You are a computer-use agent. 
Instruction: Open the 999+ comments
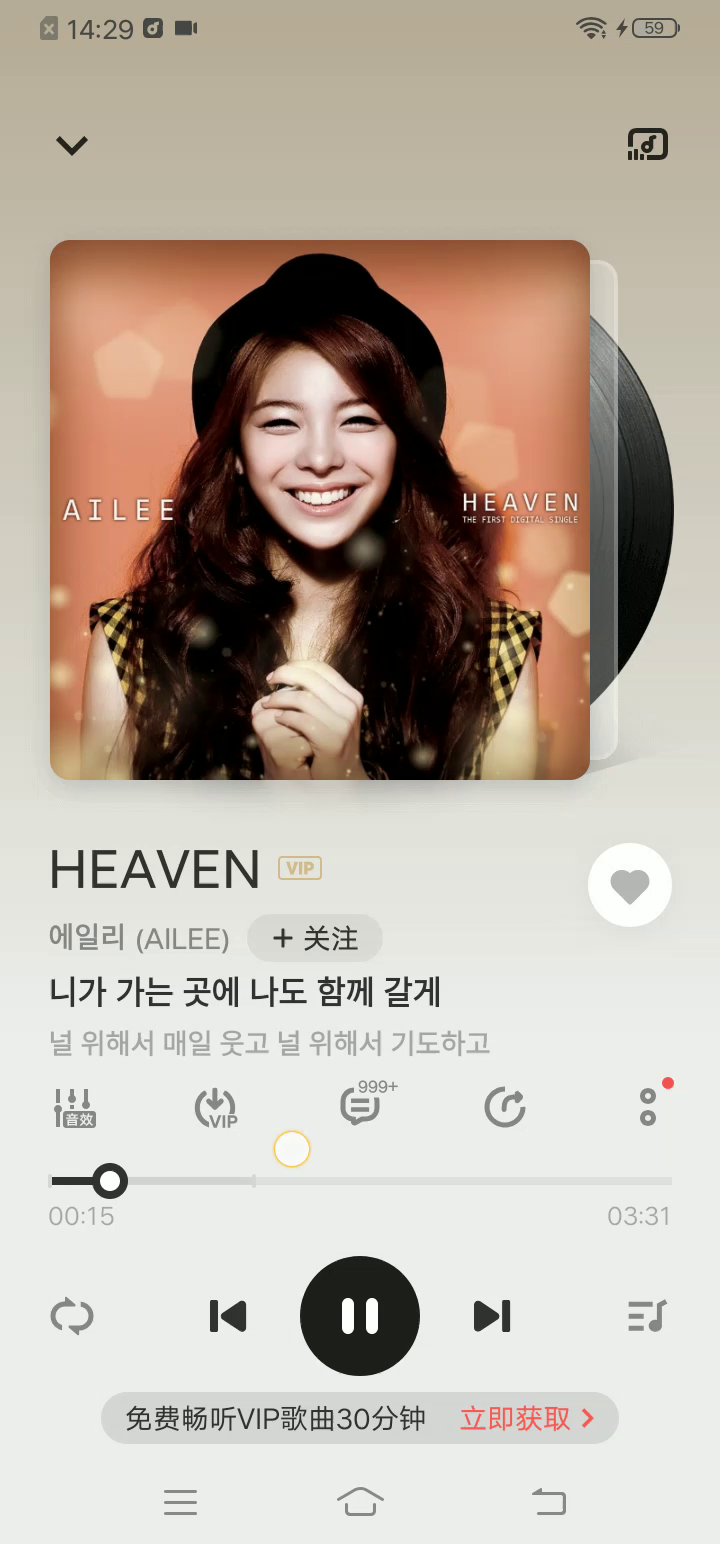(361, 1107)
